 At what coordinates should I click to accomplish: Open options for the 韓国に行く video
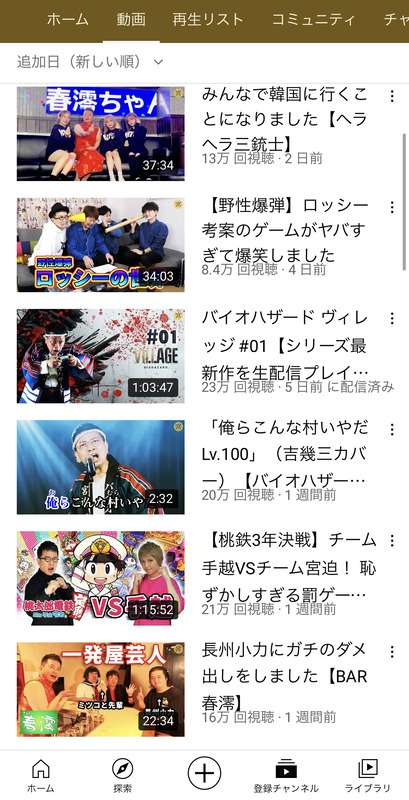click(x=392, y=96)
